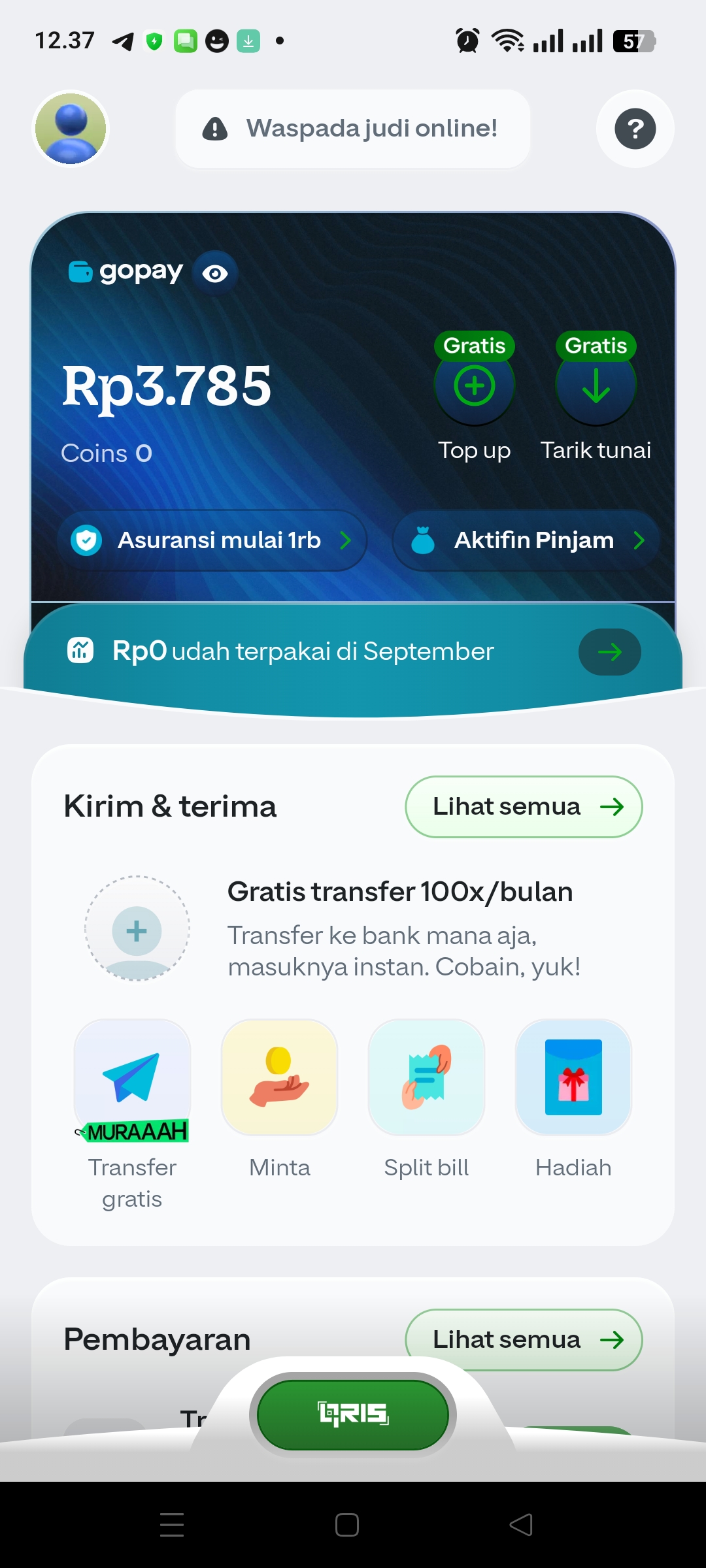The image size is (706, 1568).
Task: Open Transfer gratis
Action: click(133, 1078)
